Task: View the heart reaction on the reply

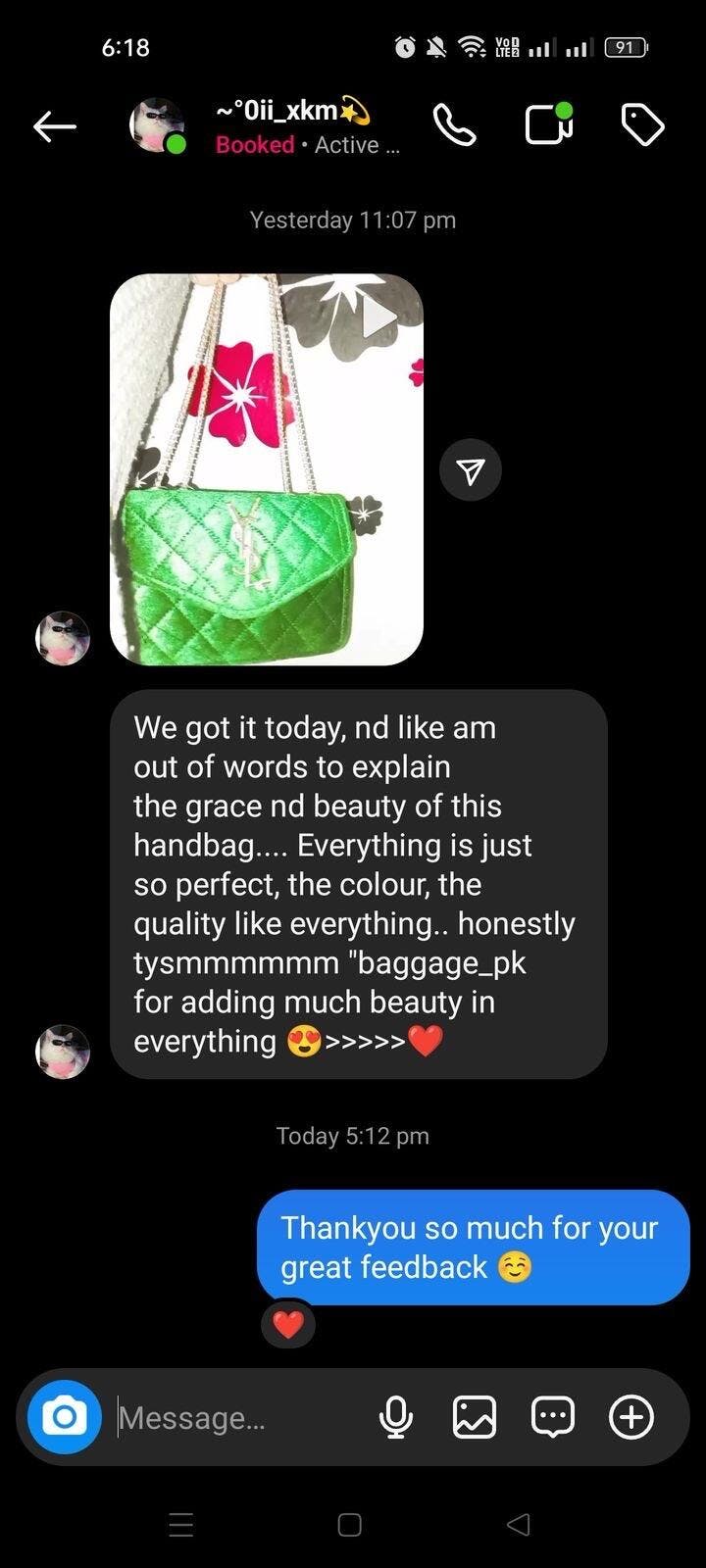Action: tap(288, 1325)
